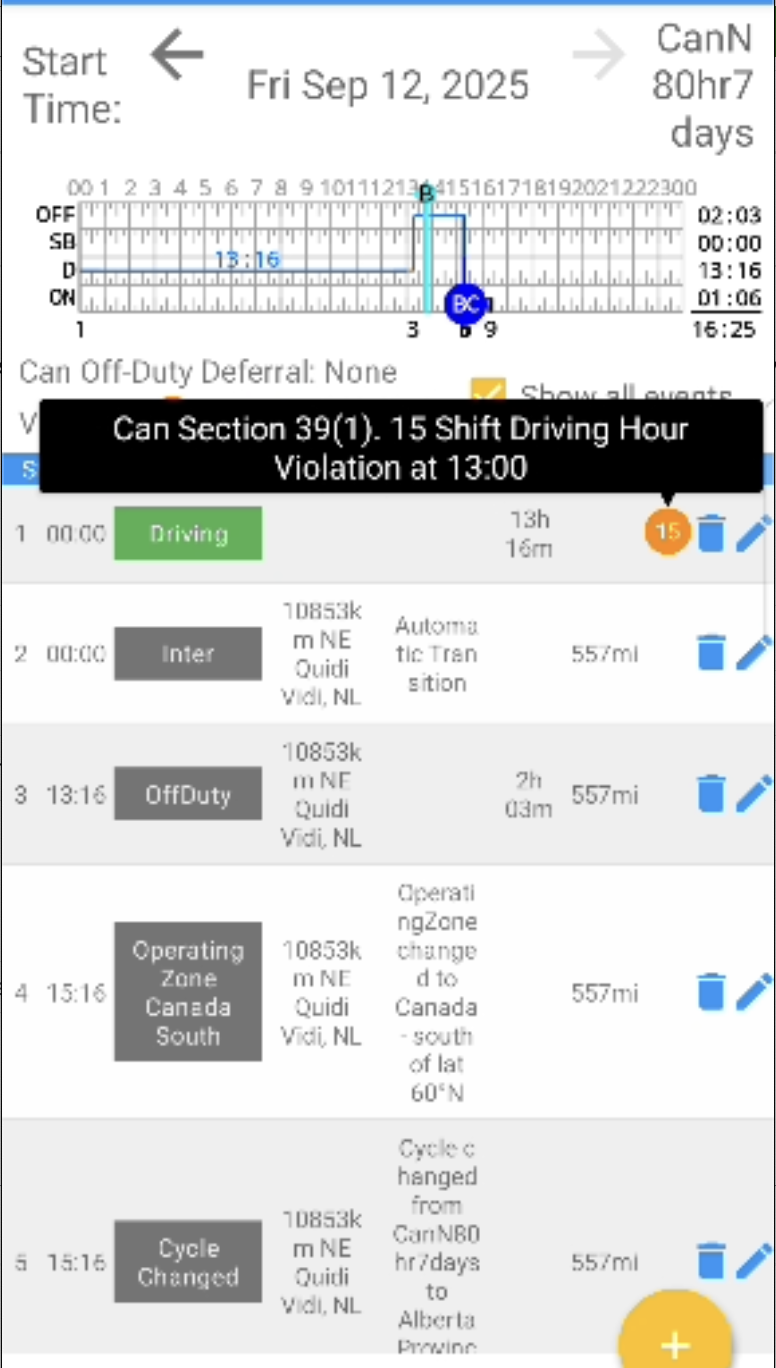Open the date picker for Fri Sep 12, 2025
The image size is (776, 1368).
(388, 85)
